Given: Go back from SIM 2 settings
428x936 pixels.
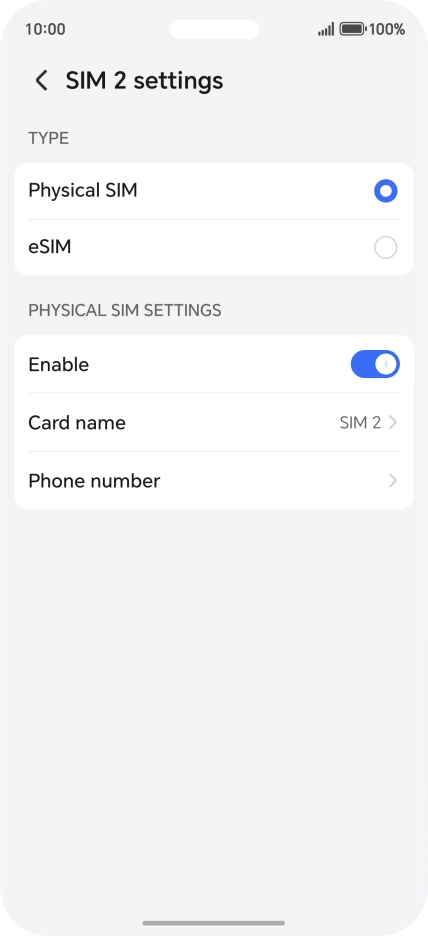Looking at the screenshot, I should pos(41,81).
